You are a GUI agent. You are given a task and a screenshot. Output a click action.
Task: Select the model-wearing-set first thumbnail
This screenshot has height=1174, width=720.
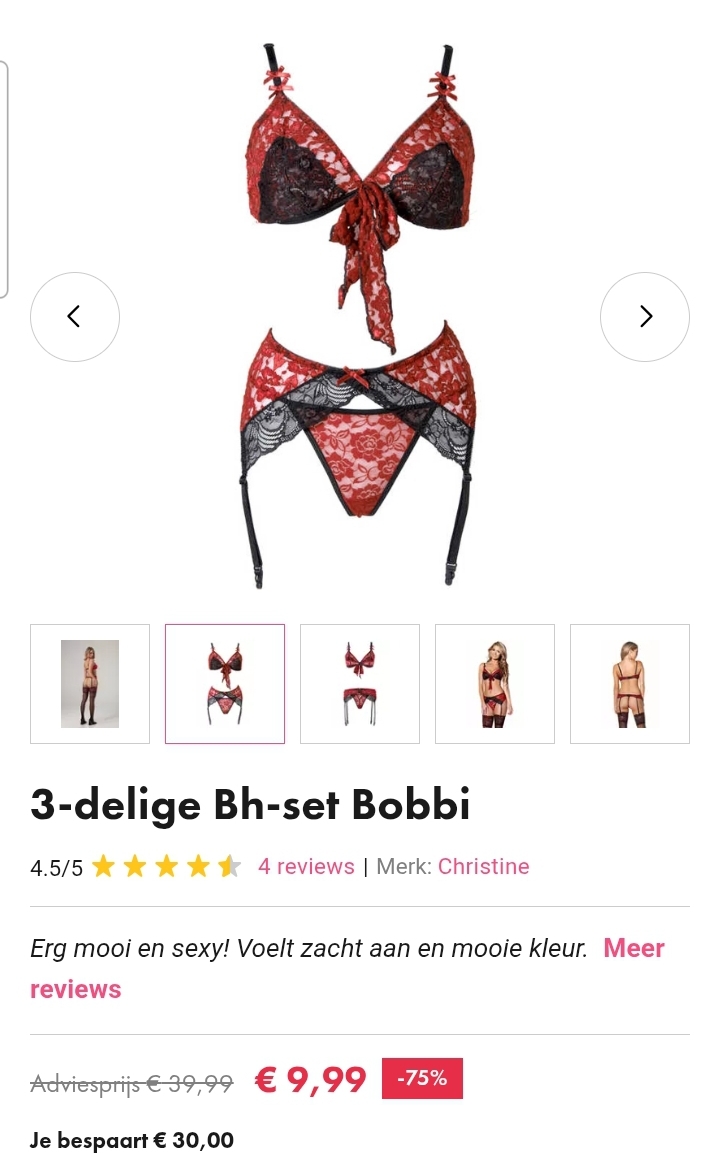pyautogui.click(x=89, y=683)
